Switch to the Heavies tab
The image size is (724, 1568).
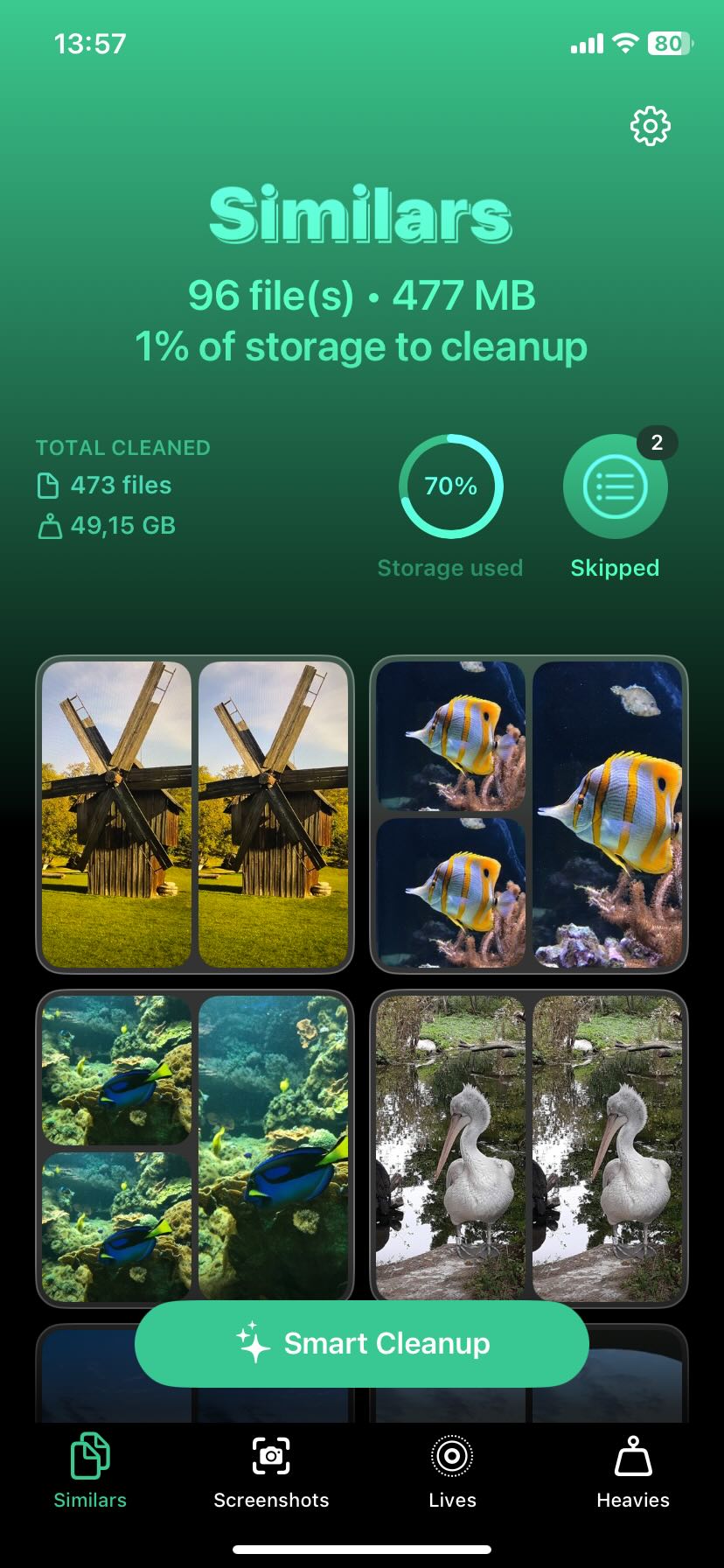633,1473
